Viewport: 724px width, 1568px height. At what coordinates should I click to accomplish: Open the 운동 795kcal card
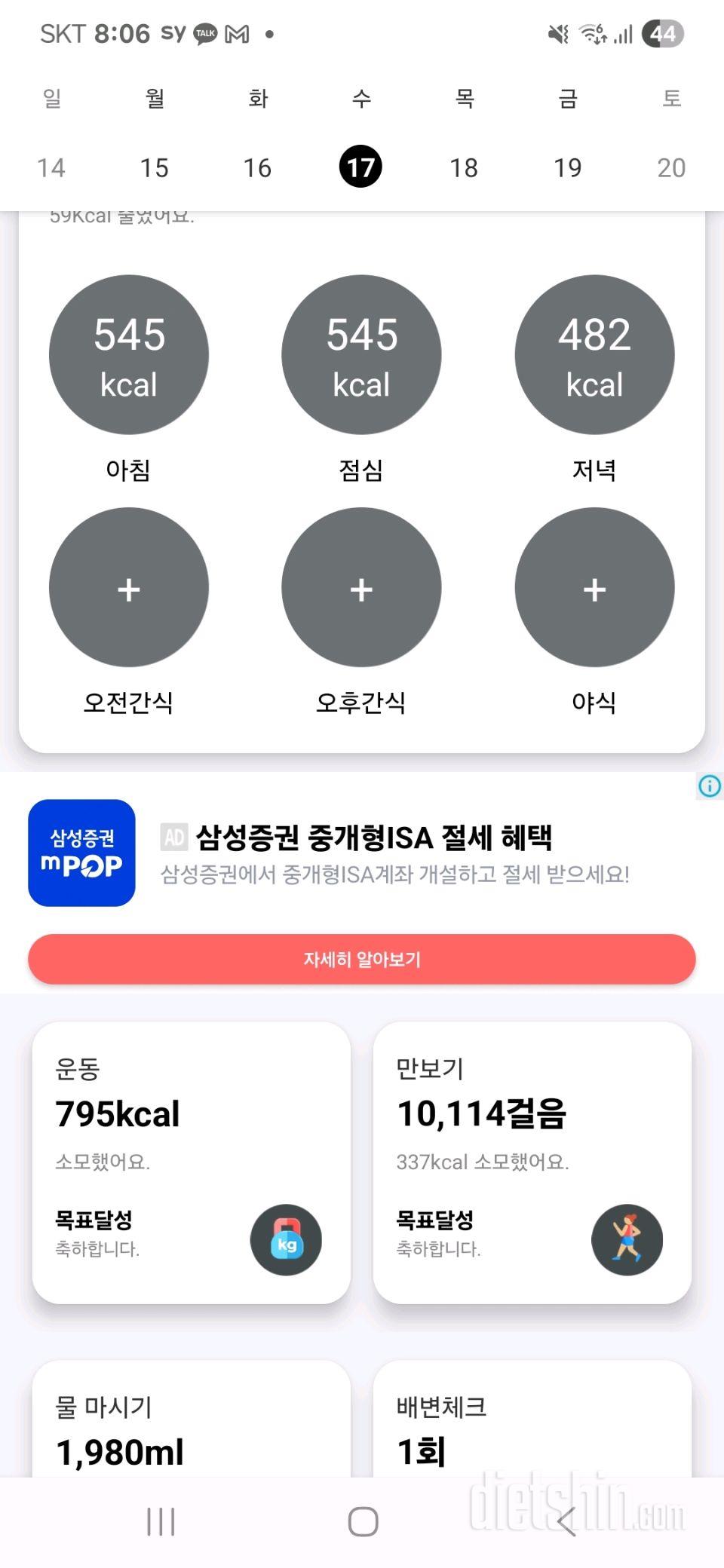click(x=192, y=1162)
